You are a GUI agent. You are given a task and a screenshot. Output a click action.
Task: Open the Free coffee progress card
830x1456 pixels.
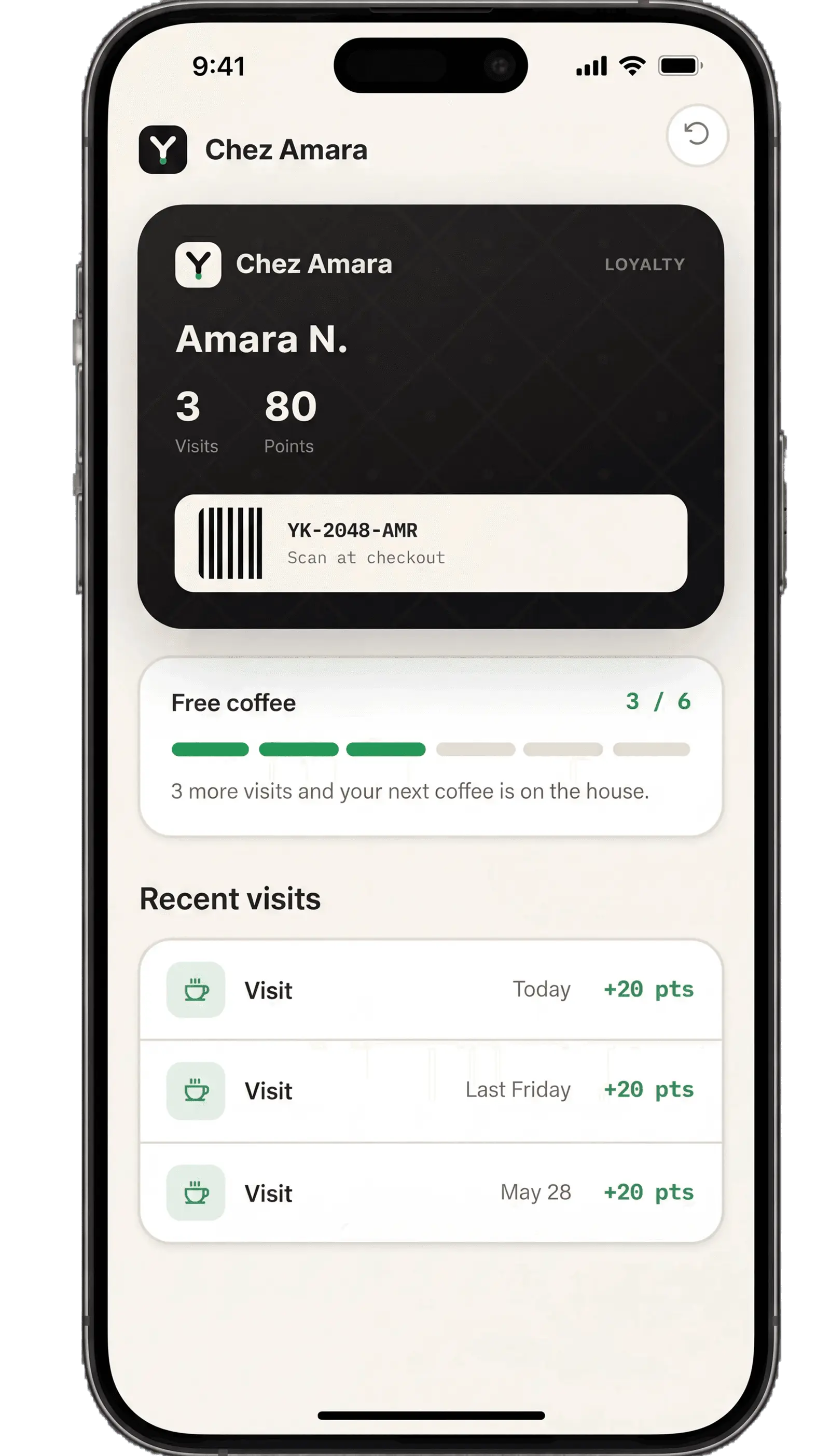[431, 746]
